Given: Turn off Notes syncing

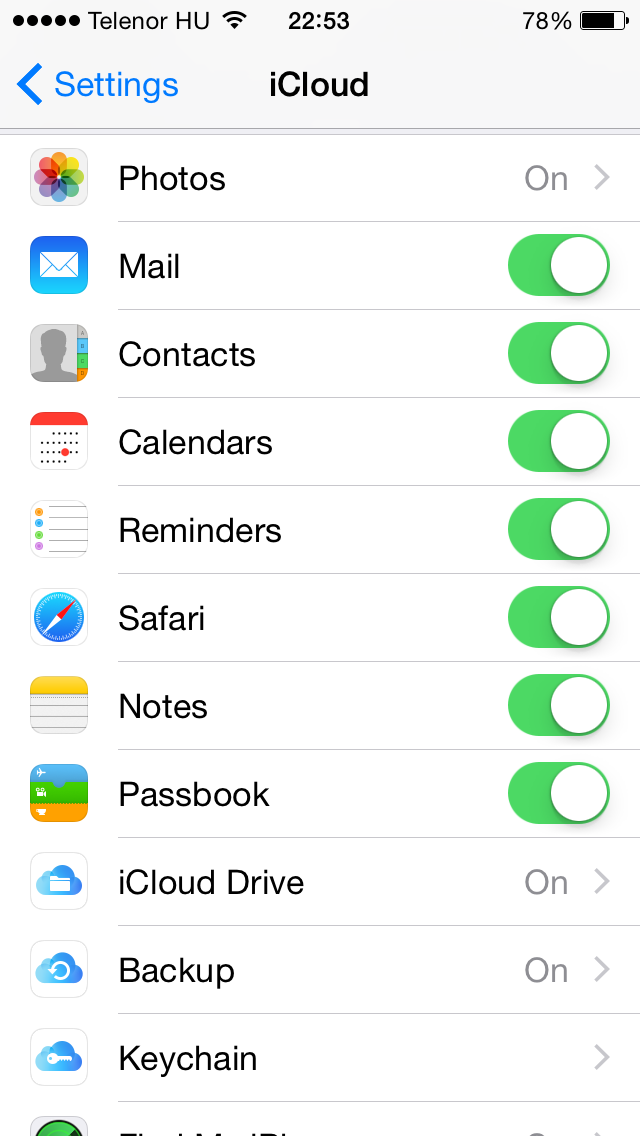Looking at the screenshot, I should click(x=559, y=705).
